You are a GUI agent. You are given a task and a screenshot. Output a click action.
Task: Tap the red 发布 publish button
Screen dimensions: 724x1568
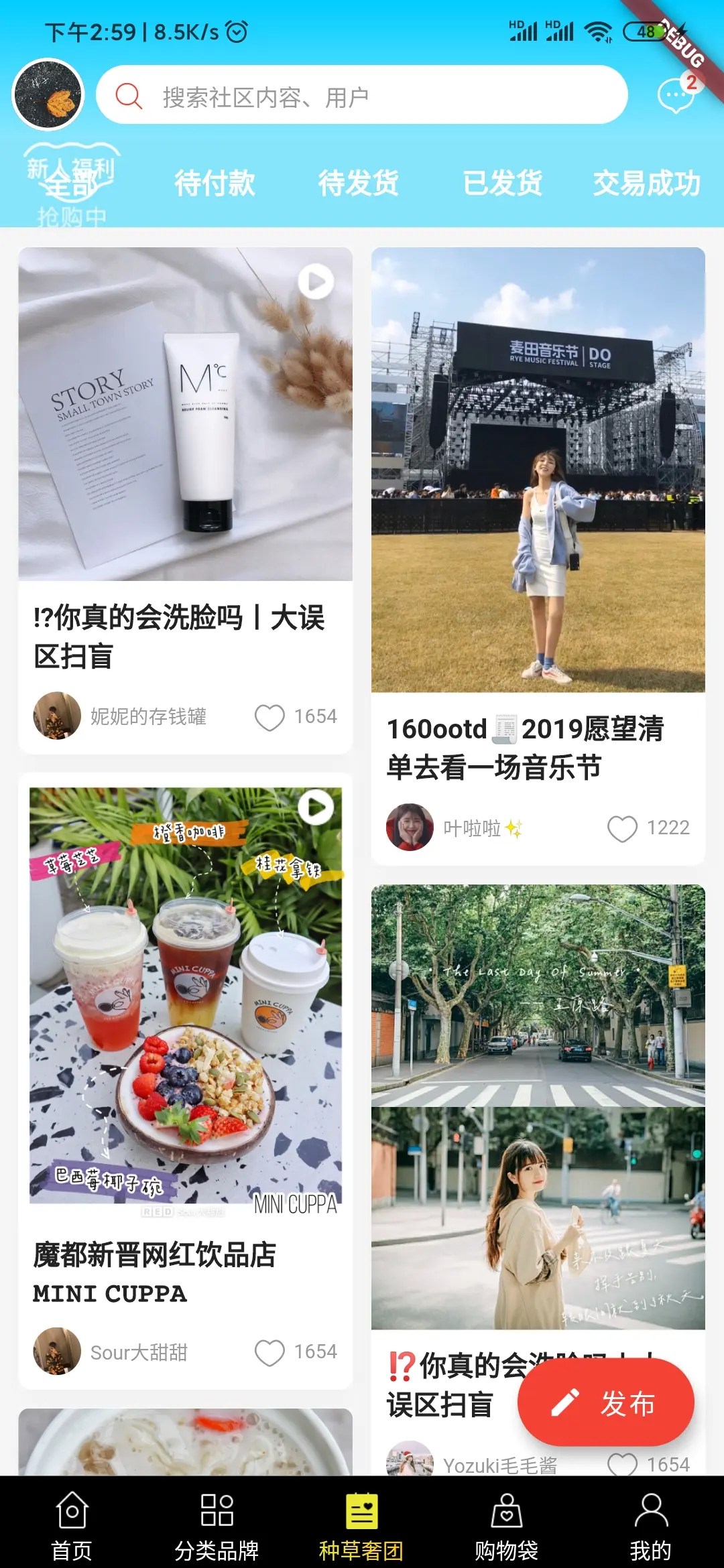point(605,1402)
